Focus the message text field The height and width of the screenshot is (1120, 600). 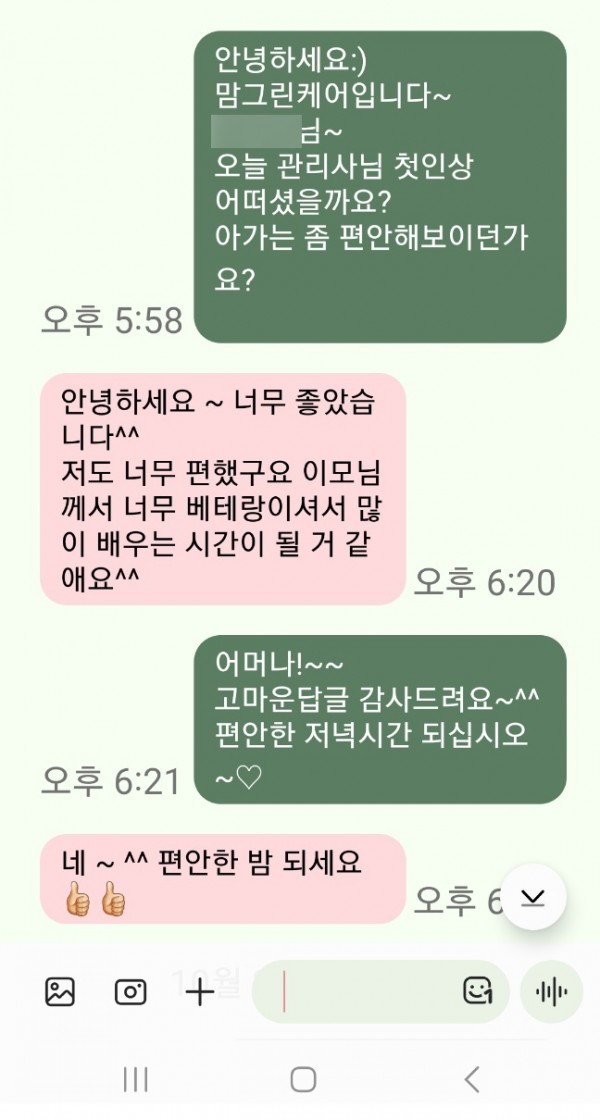click(x=365, y=992)
